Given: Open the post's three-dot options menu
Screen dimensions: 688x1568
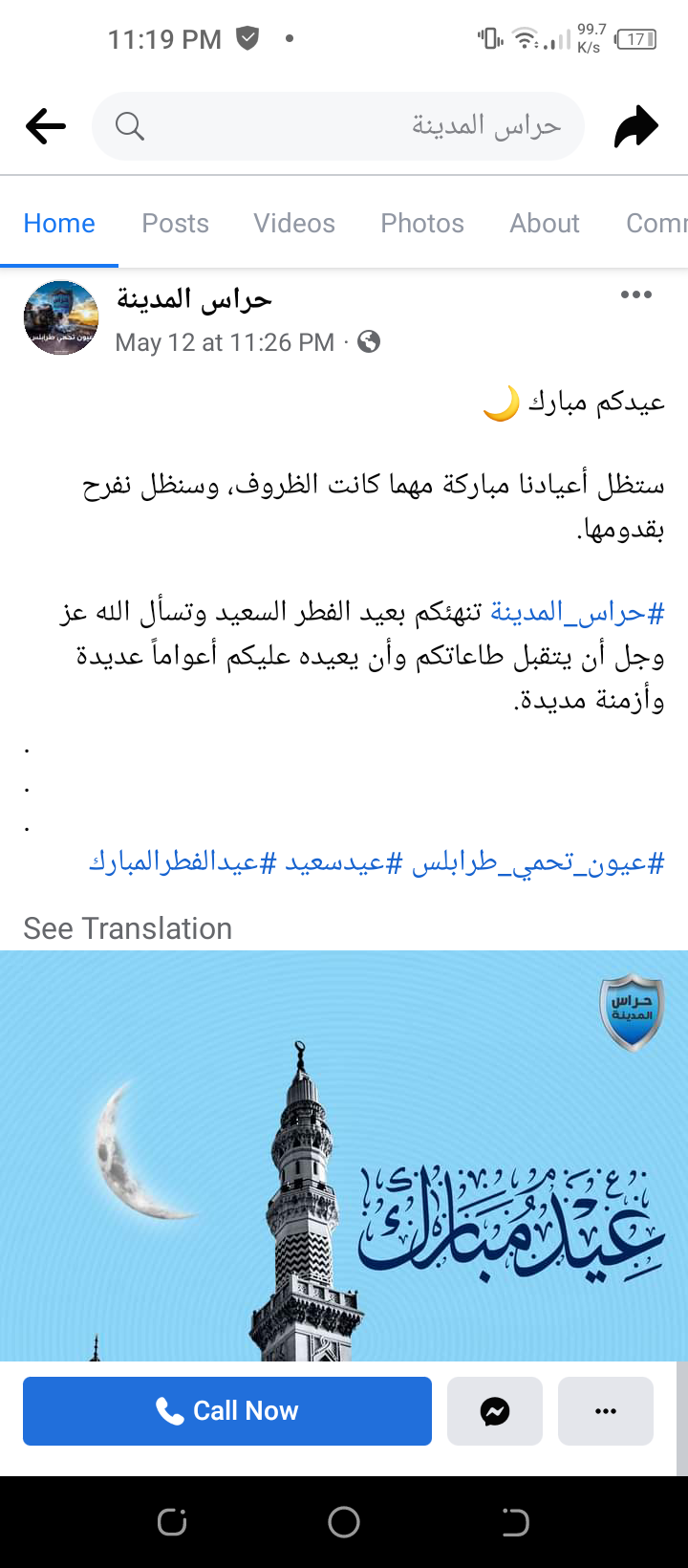Looking at the screenshot, I should (635, 294).
